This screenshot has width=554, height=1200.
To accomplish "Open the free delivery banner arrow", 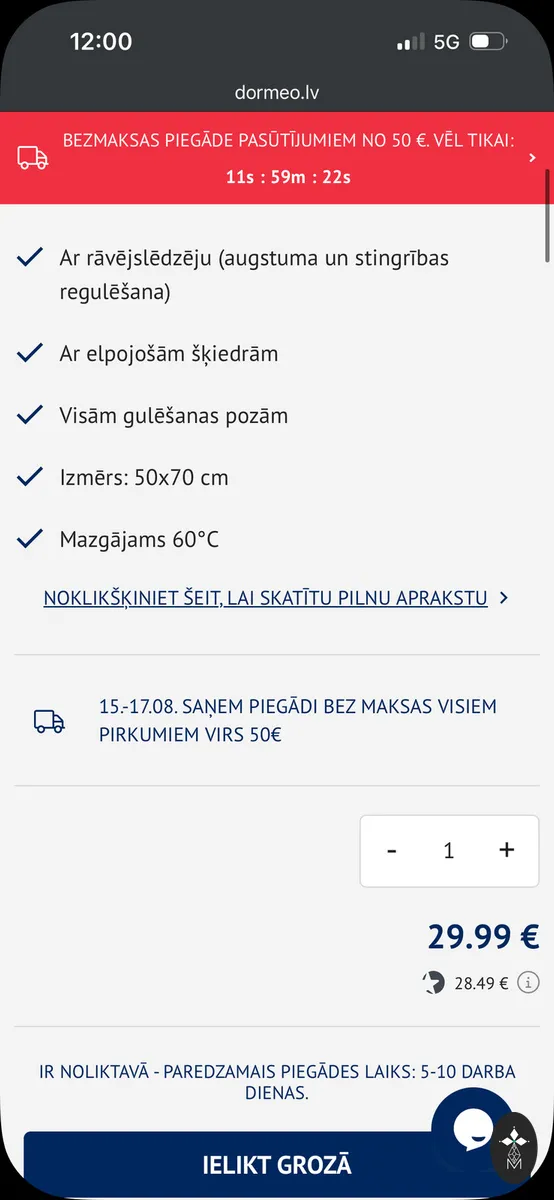I will (x=532, y=158).
